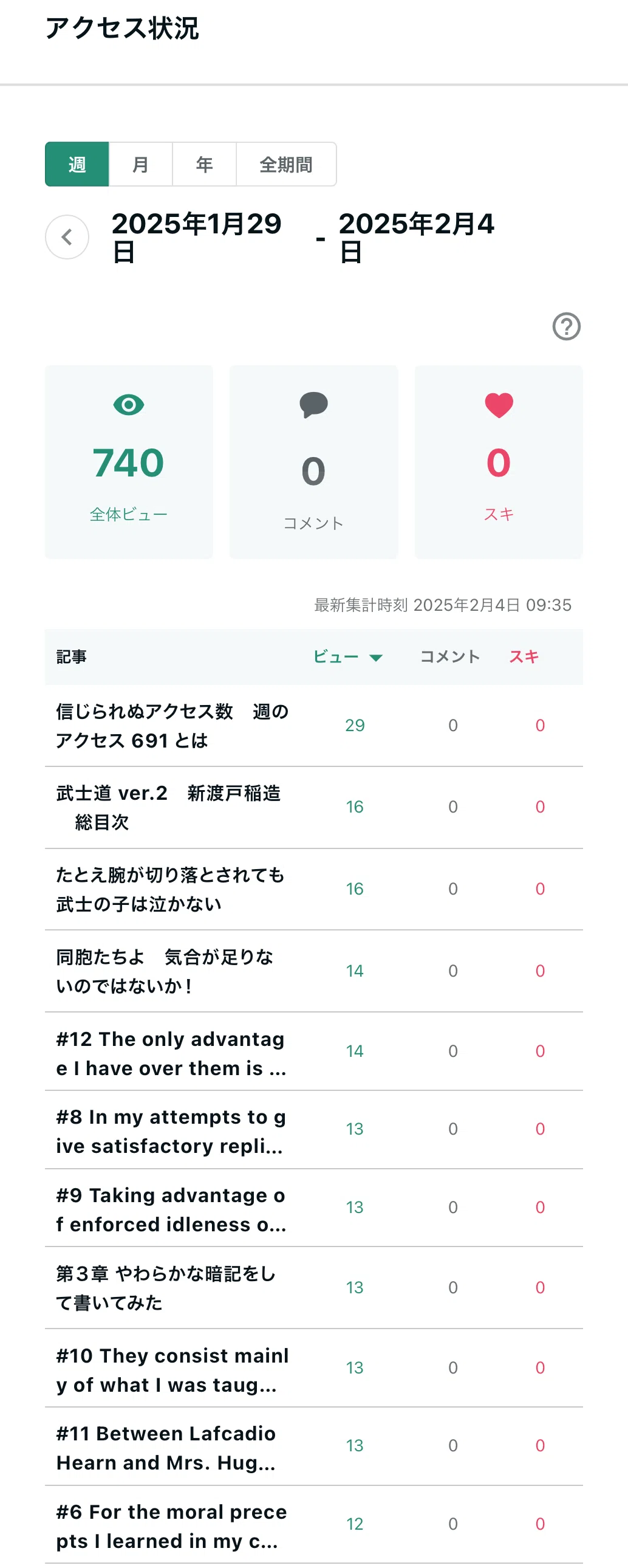
Task: Switch to the 年 (year) tab
Action: pyautogui.click(x=205, y=164)
